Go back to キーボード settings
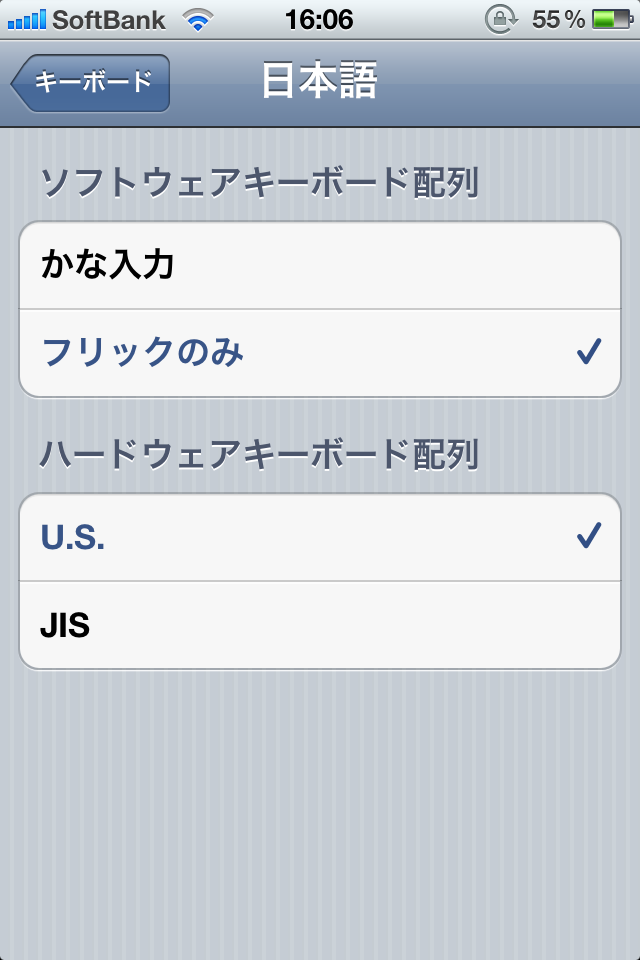640x960 pixels. coord(91,83)
